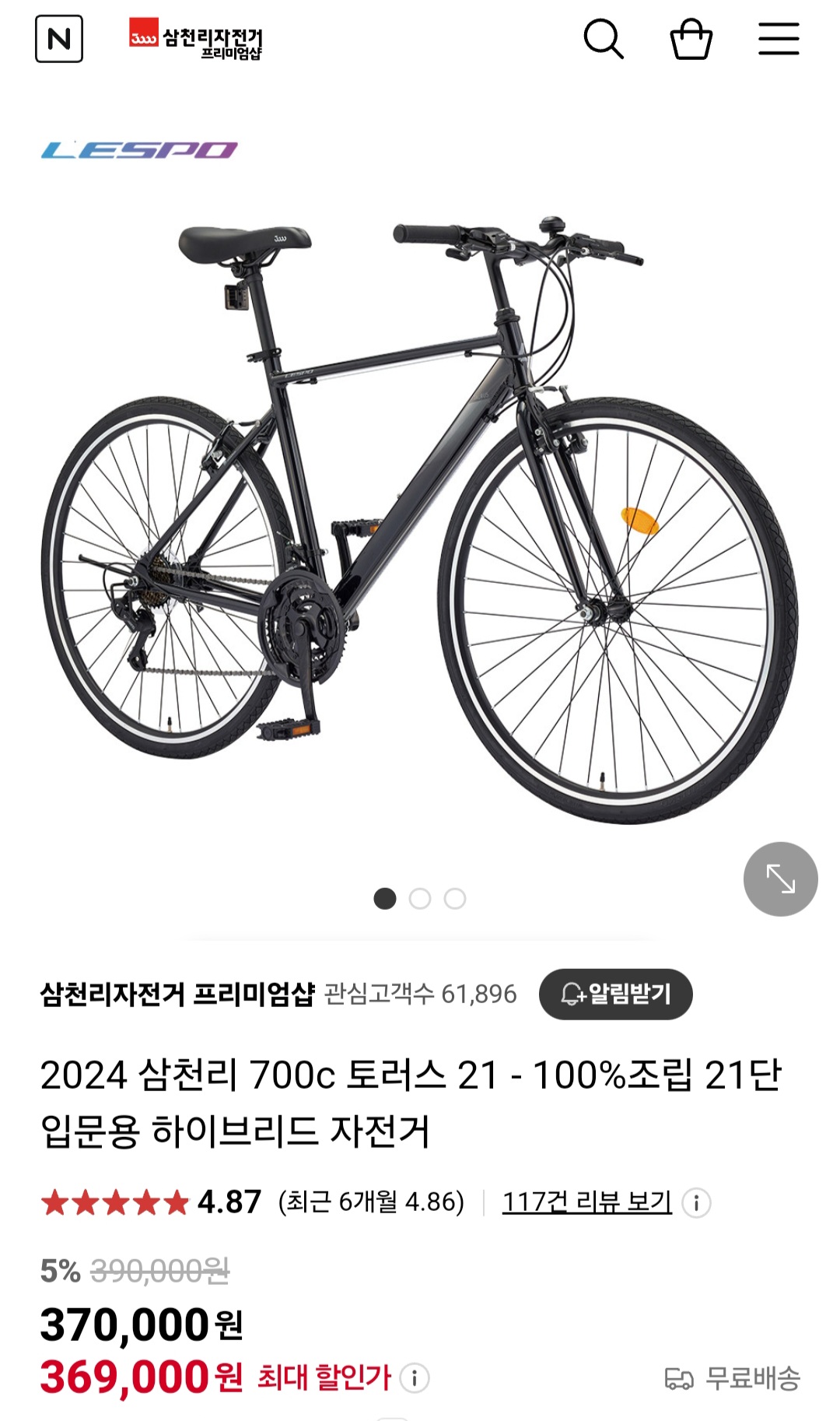Jump to second product image dot
Viewport: 840px width, 1421px height.
pyautogui.click(x=420, y=899)
